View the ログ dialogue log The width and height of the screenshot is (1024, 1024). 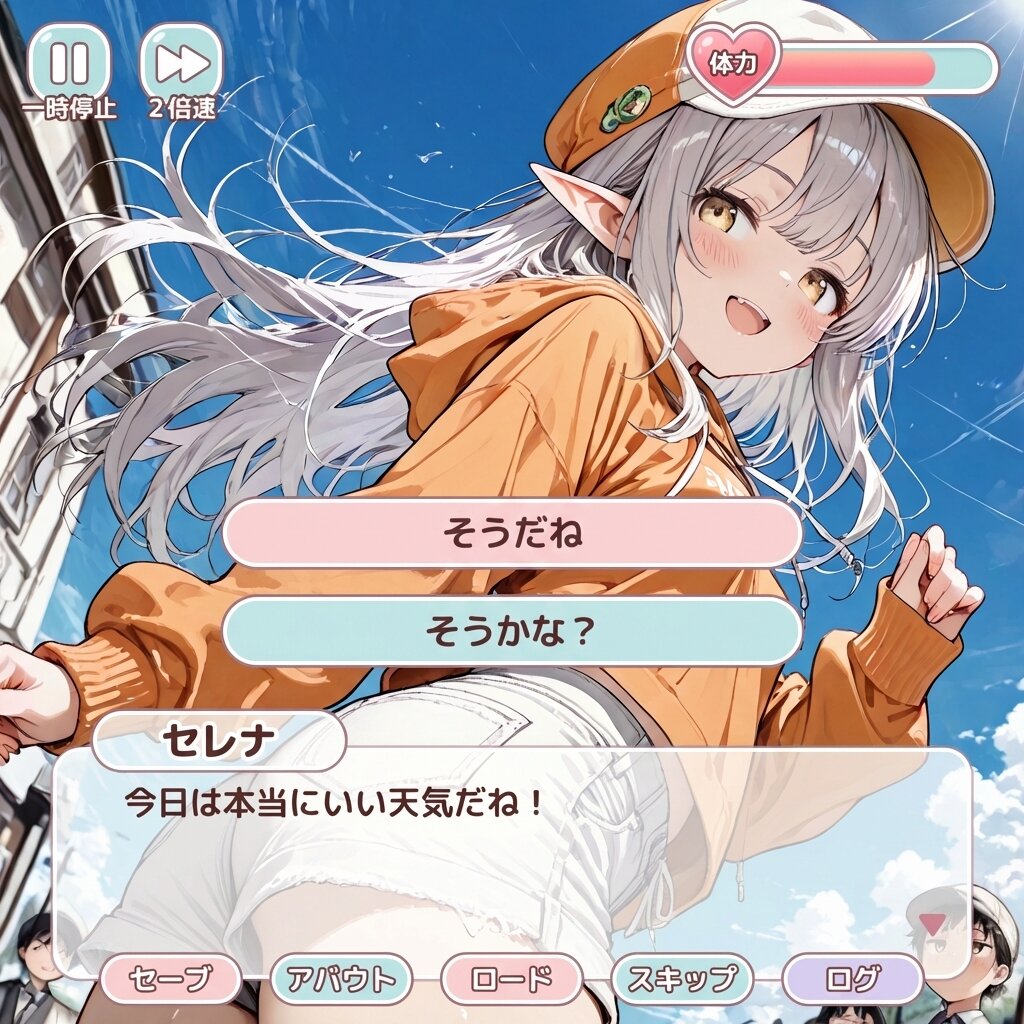point(852,979)
